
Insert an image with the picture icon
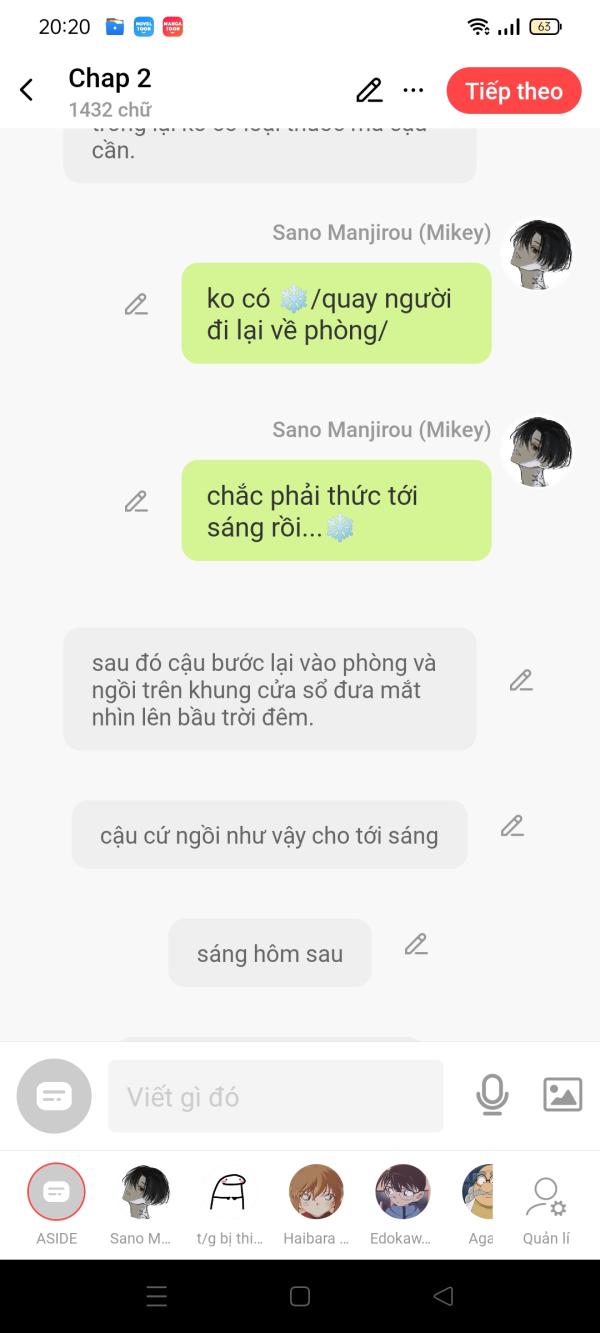pos(562,1095)
